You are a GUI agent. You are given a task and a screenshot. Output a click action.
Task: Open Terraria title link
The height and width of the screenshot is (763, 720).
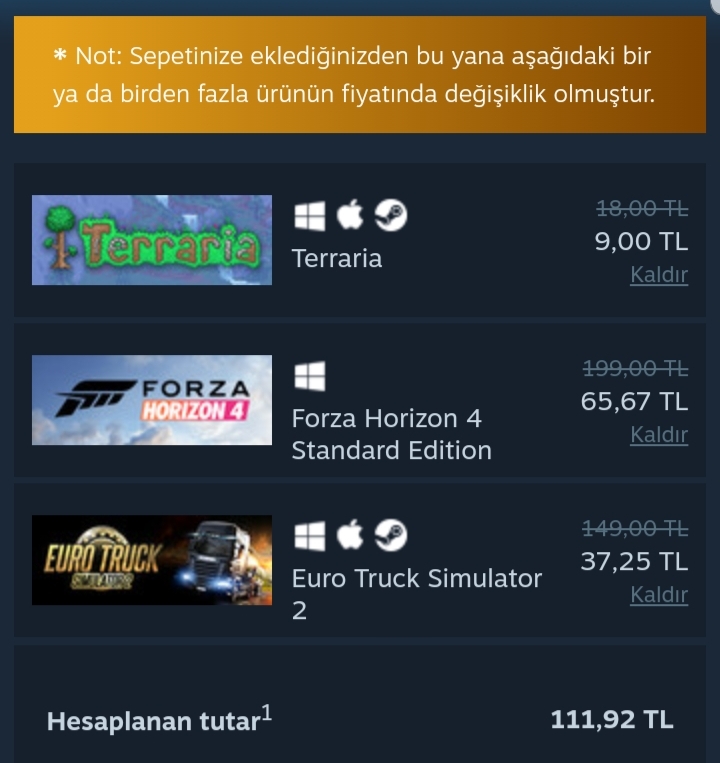pyautogui.click(x=337, y=258)
